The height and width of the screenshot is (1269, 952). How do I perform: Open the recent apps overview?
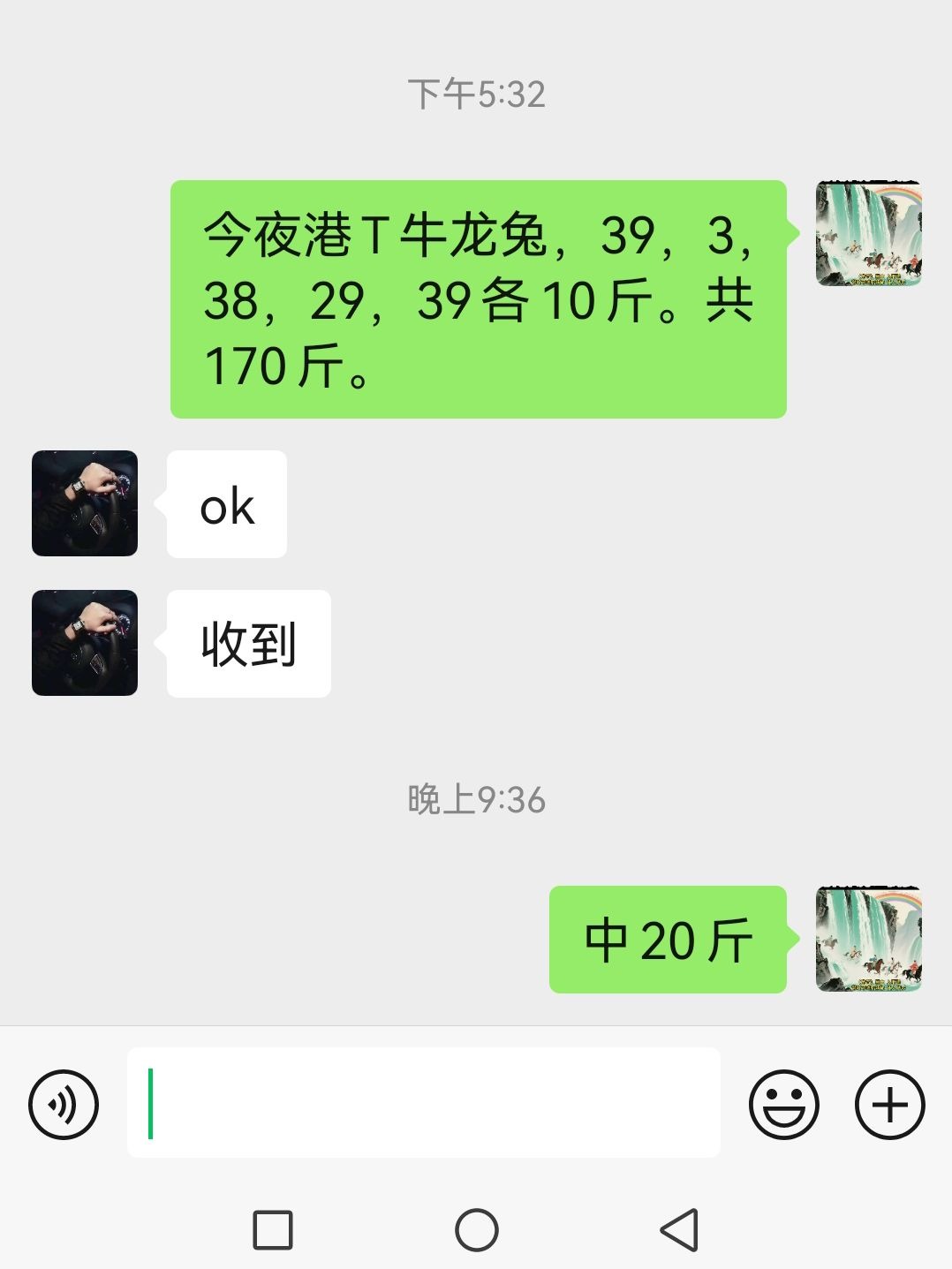273,1229
